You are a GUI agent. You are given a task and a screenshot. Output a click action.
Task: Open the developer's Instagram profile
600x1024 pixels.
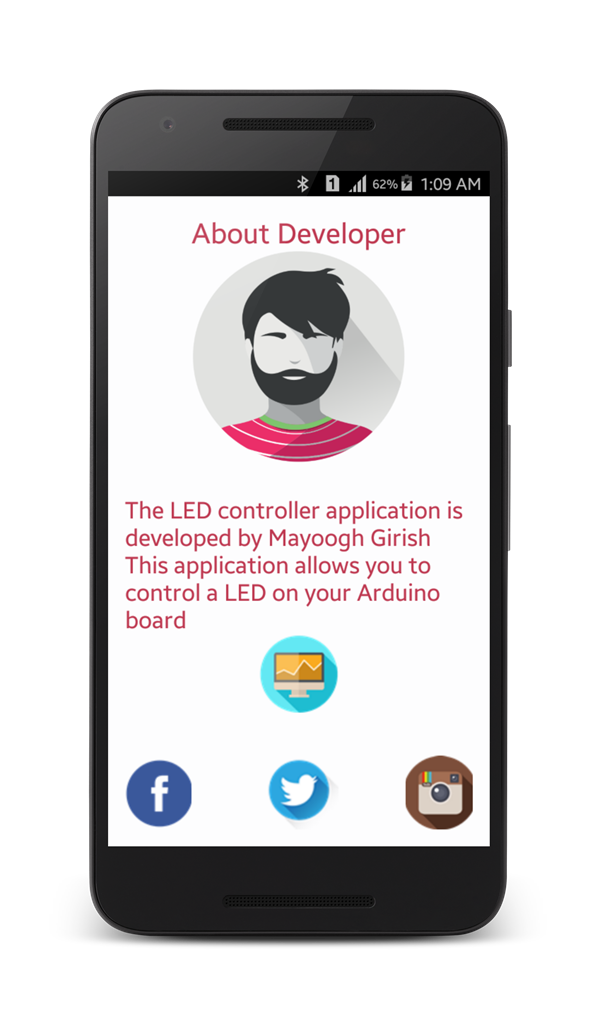[x=439, y=791]
